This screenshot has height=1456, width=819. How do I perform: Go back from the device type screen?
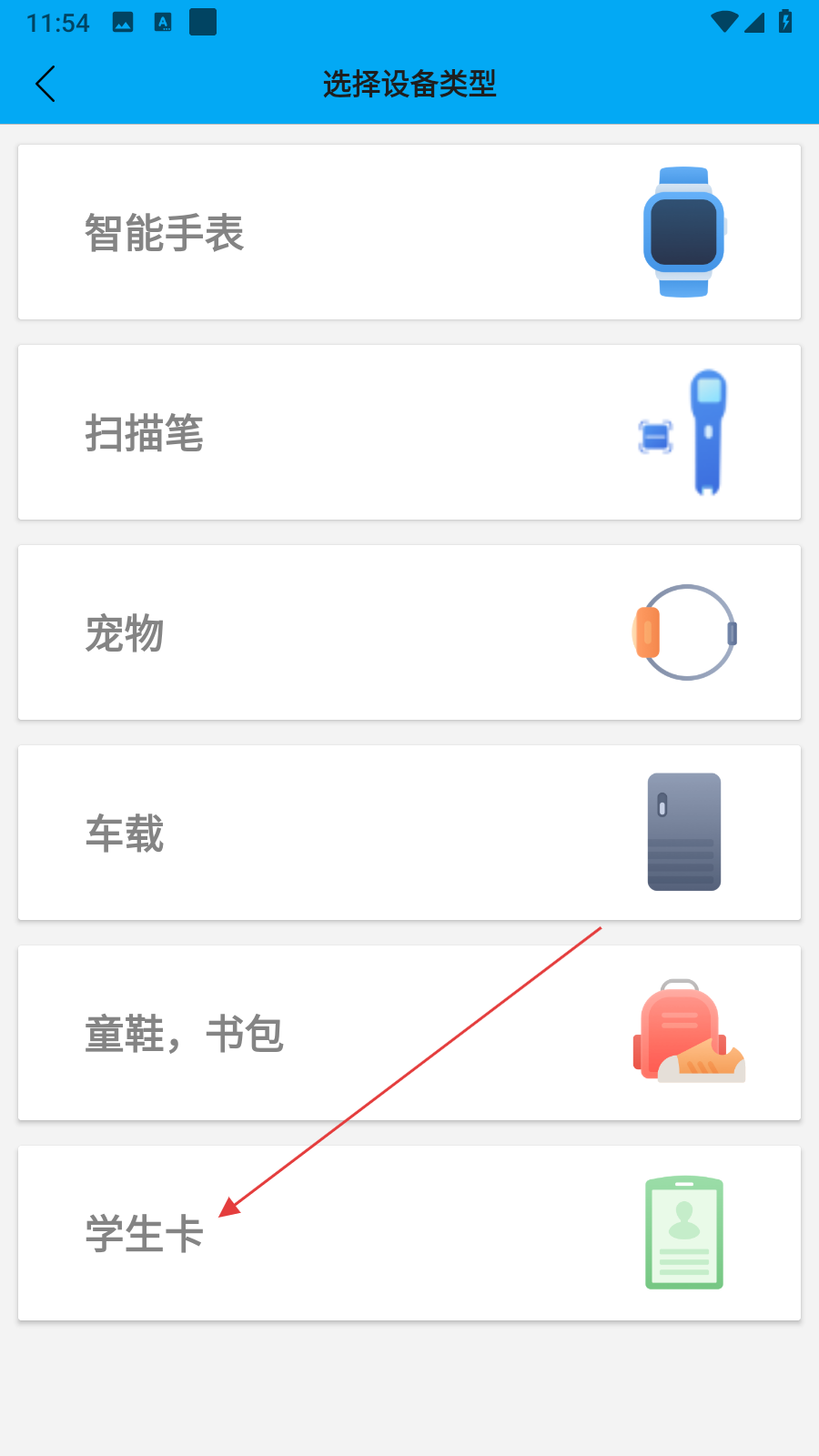tap(45, 84)
